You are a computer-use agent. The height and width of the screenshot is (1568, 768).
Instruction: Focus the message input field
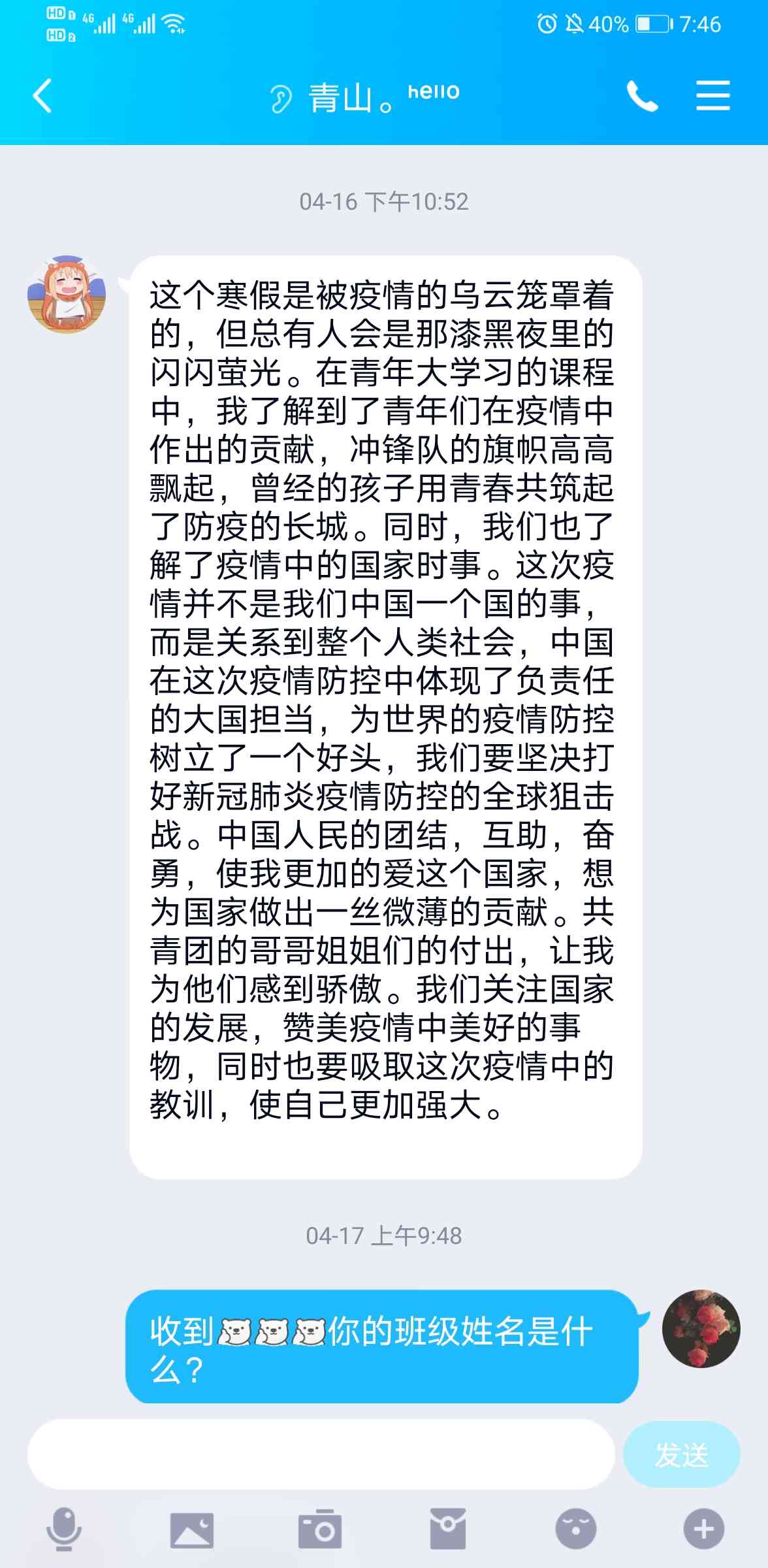point(320,1454)
